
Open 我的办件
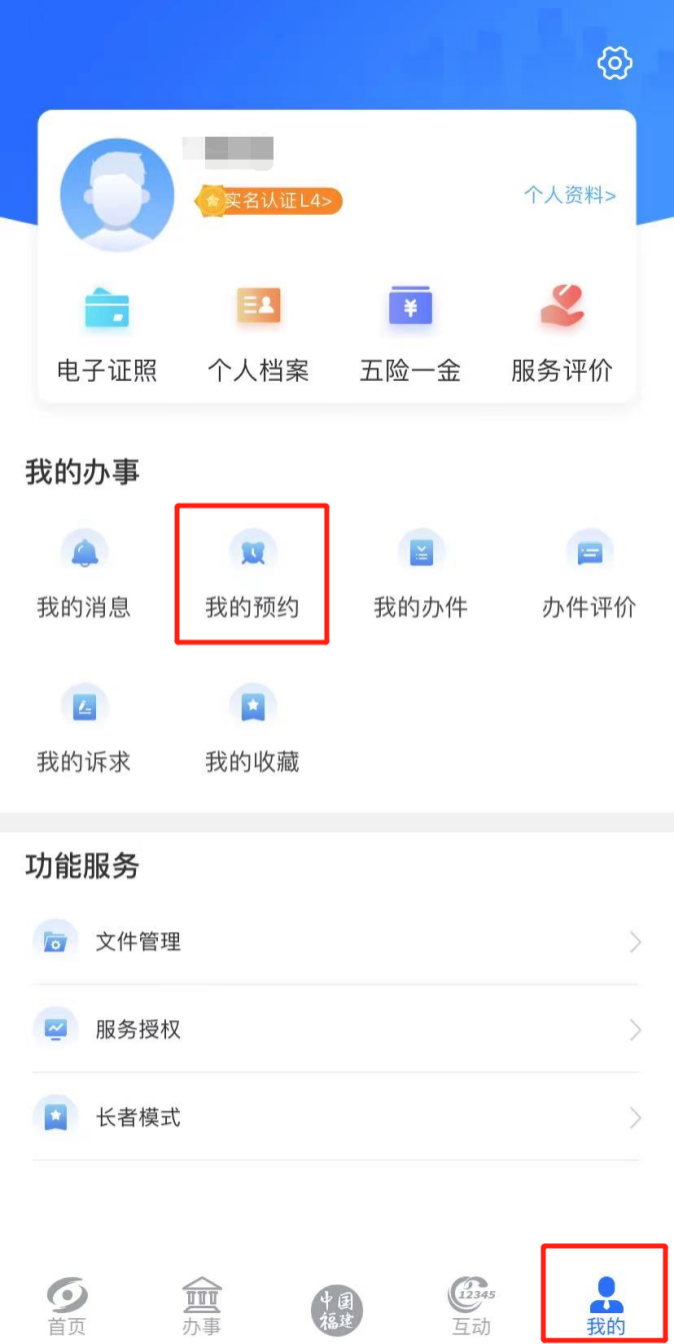(x=421, y=575)
